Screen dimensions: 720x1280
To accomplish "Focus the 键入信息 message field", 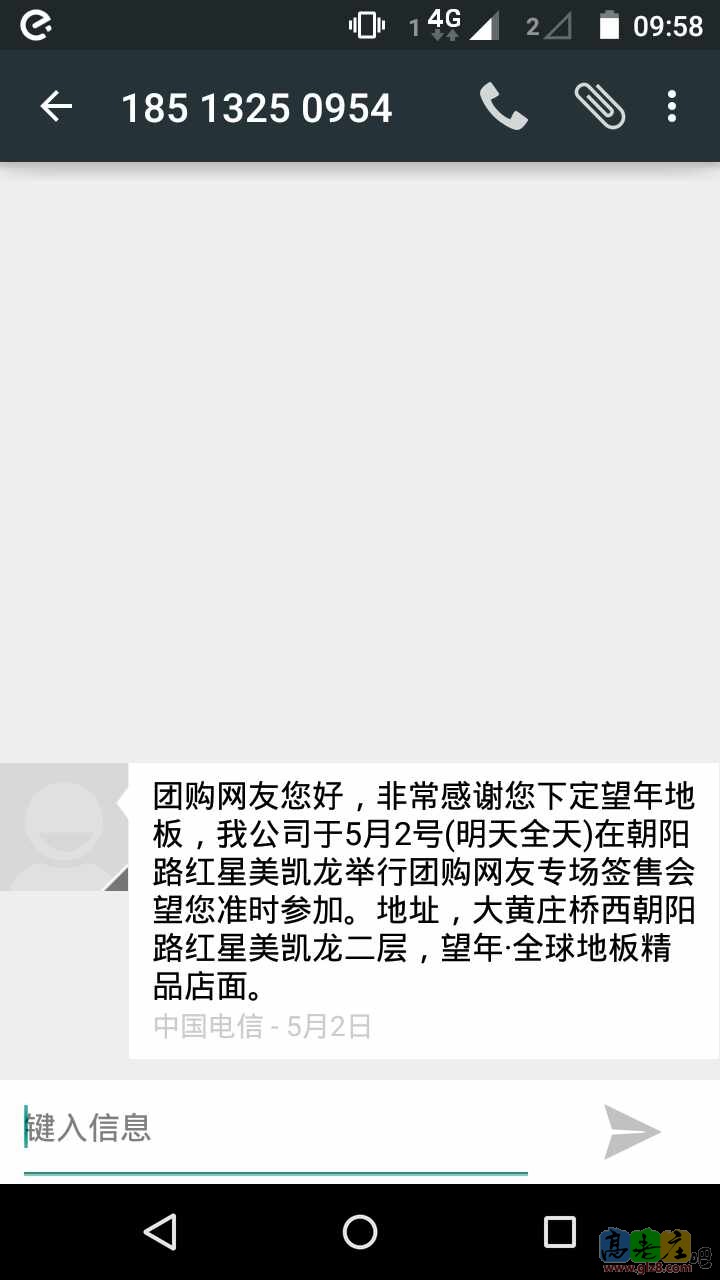I will 275,1128.
